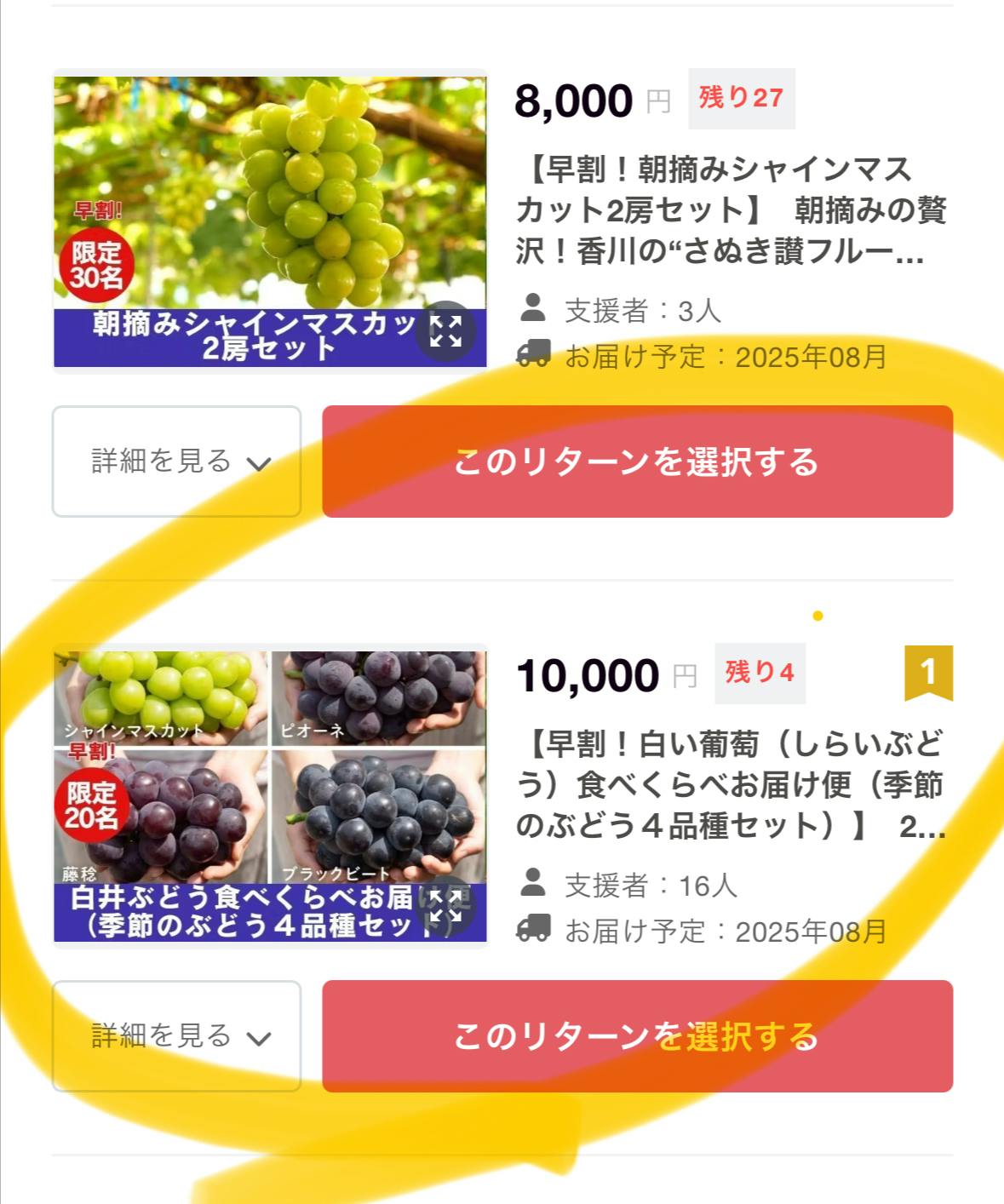Image resolution: width=1004 pixels, height=1204 pixels.
Task: Select the 8,000 yen return
Action: [x=637, y=462]
